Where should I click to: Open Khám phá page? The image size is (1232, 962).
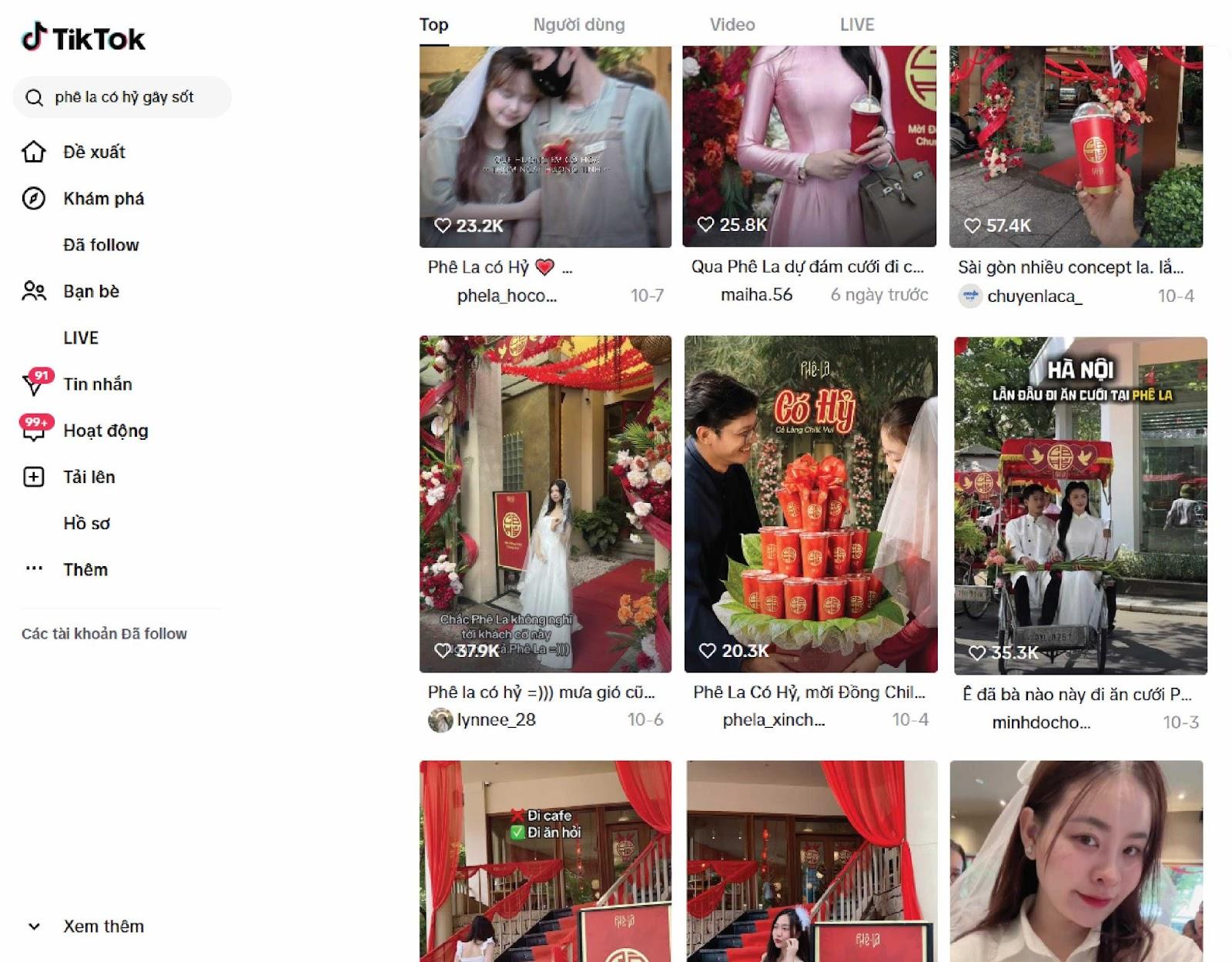pyautogui.click(x=103, y=199)
